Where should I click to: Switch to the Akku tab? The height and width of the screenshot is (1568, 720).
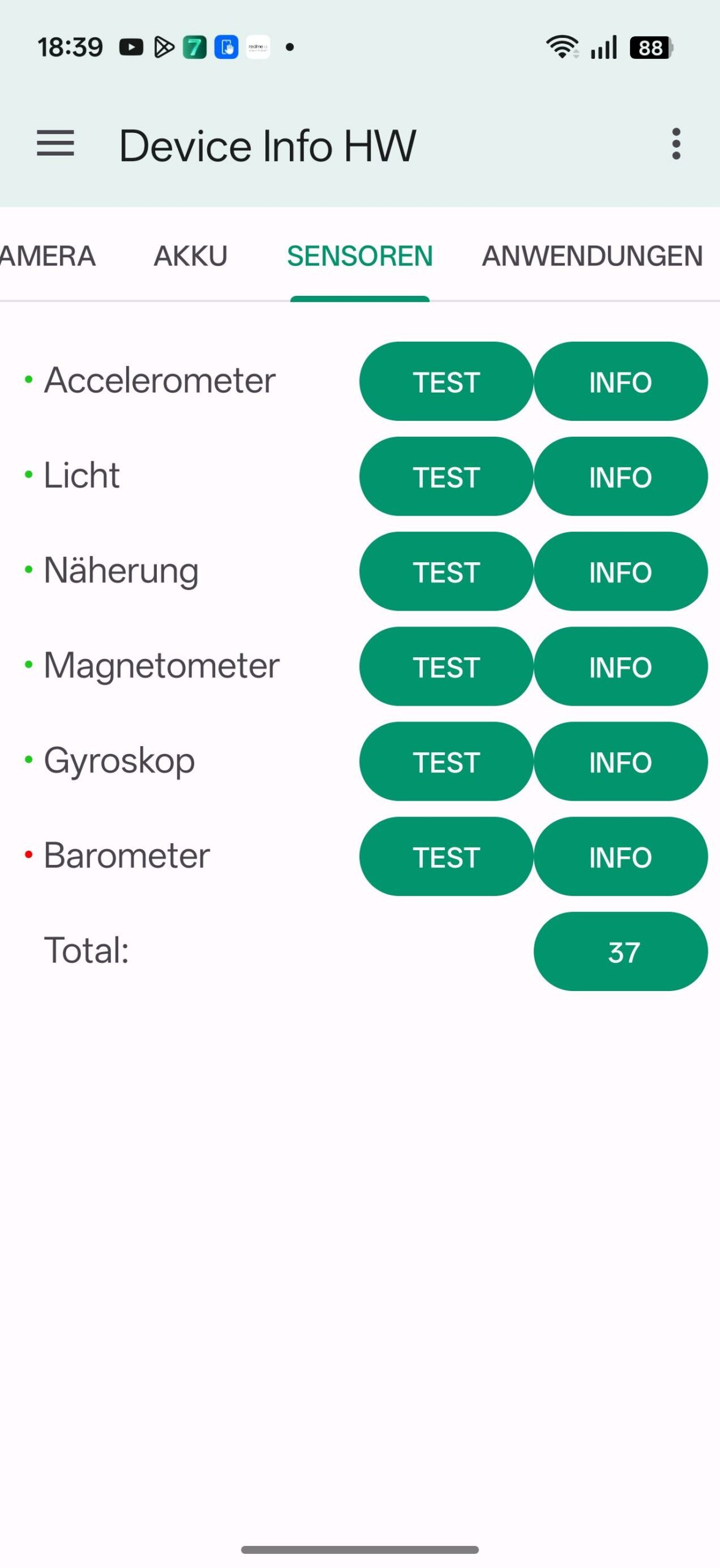pos(190,256)
